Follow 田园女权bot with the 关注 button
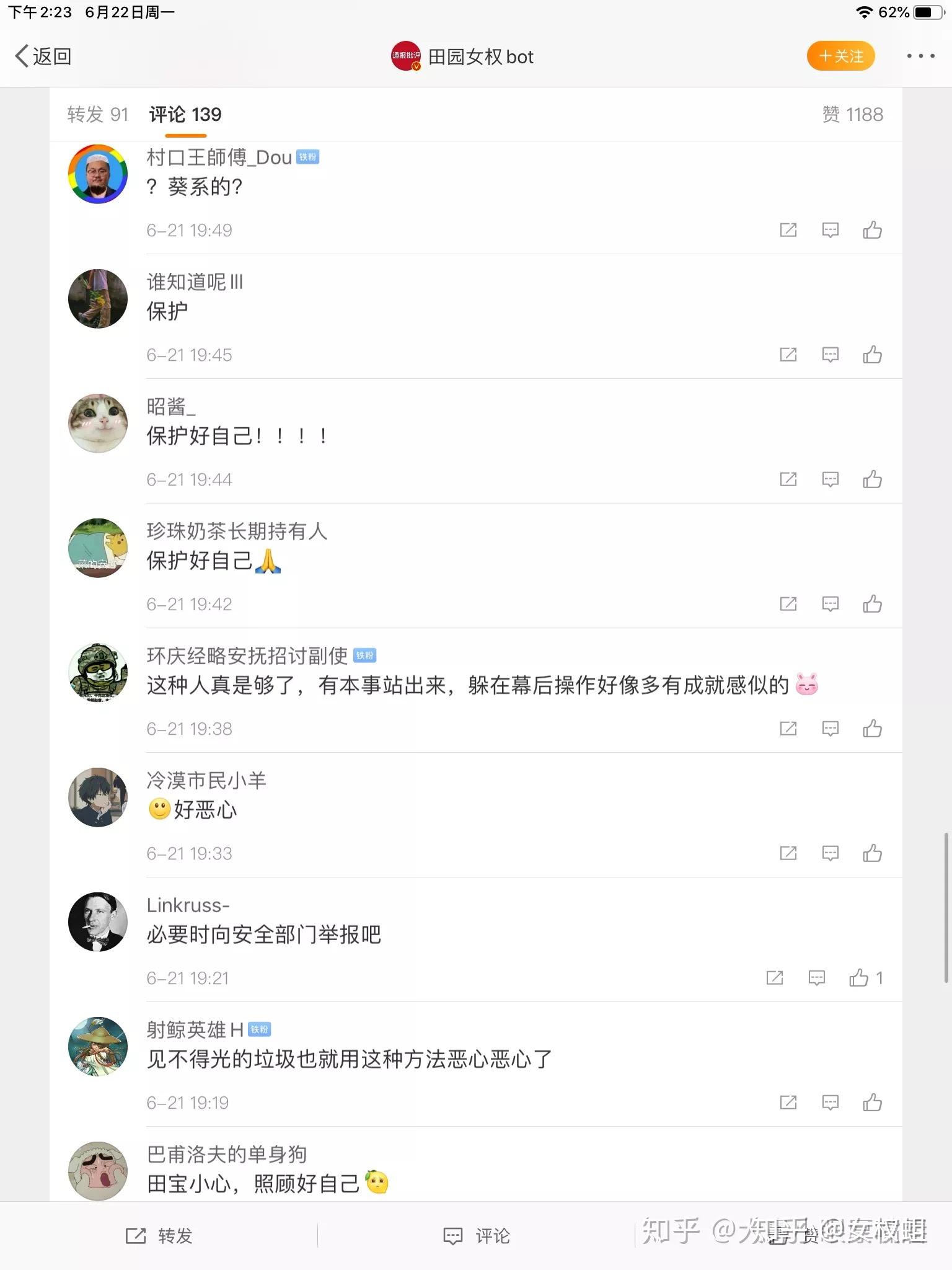 (840, 56)
